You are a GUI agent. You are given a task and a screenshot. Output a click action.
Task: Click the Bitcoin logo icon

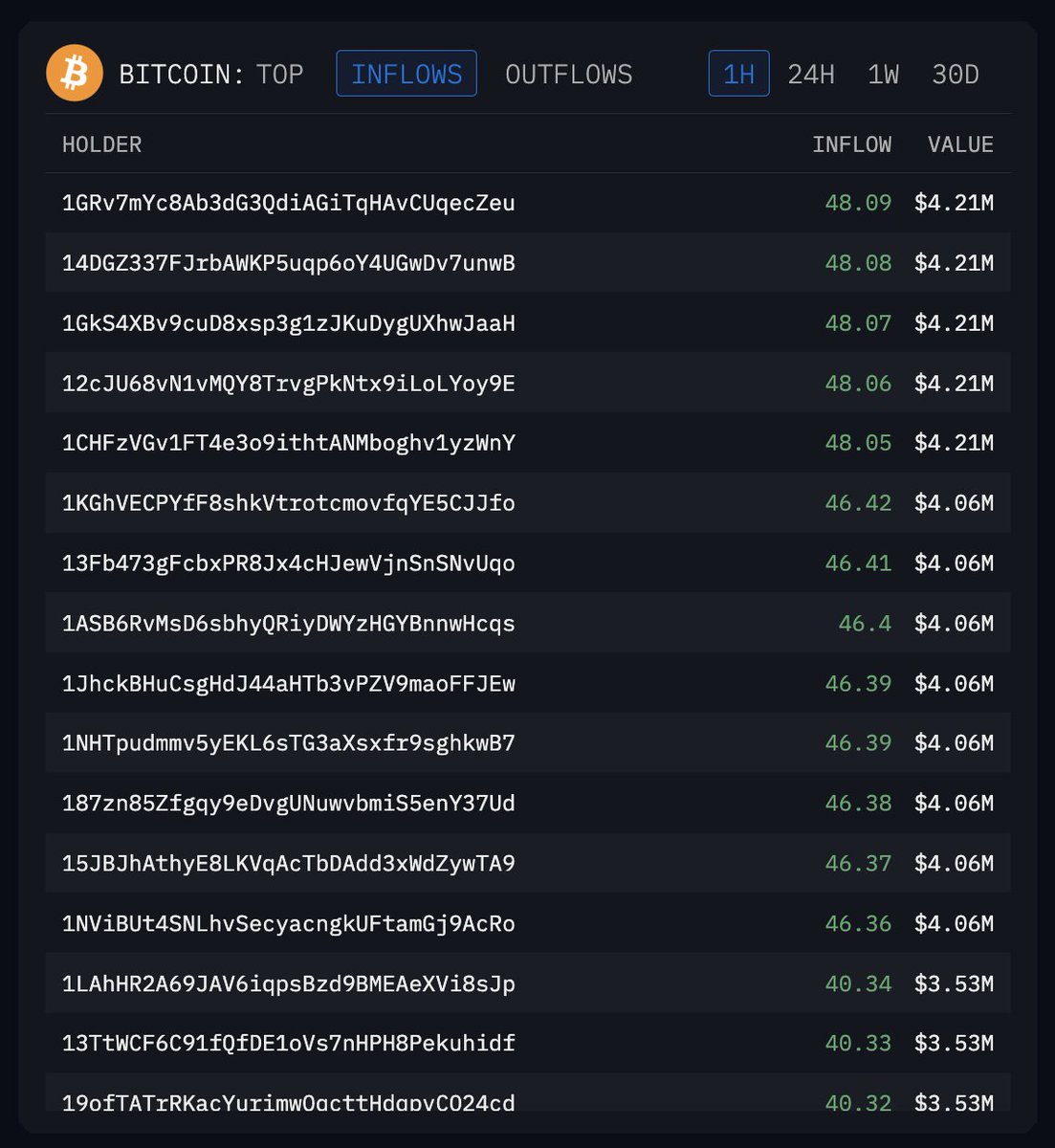click(x=74, y=73)
